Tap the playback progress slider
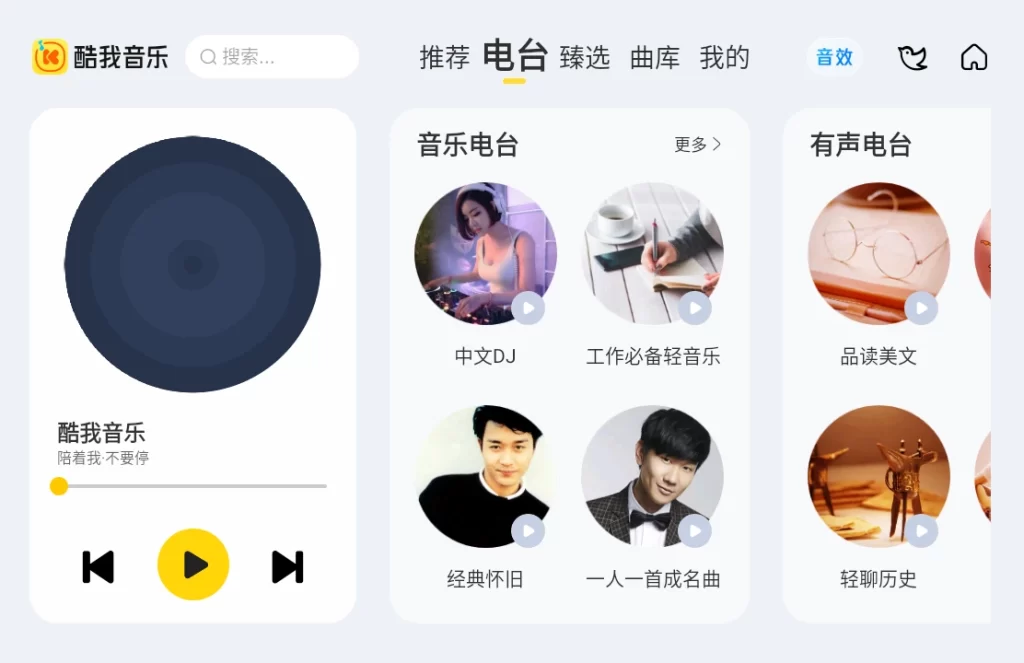 (192, 486)
